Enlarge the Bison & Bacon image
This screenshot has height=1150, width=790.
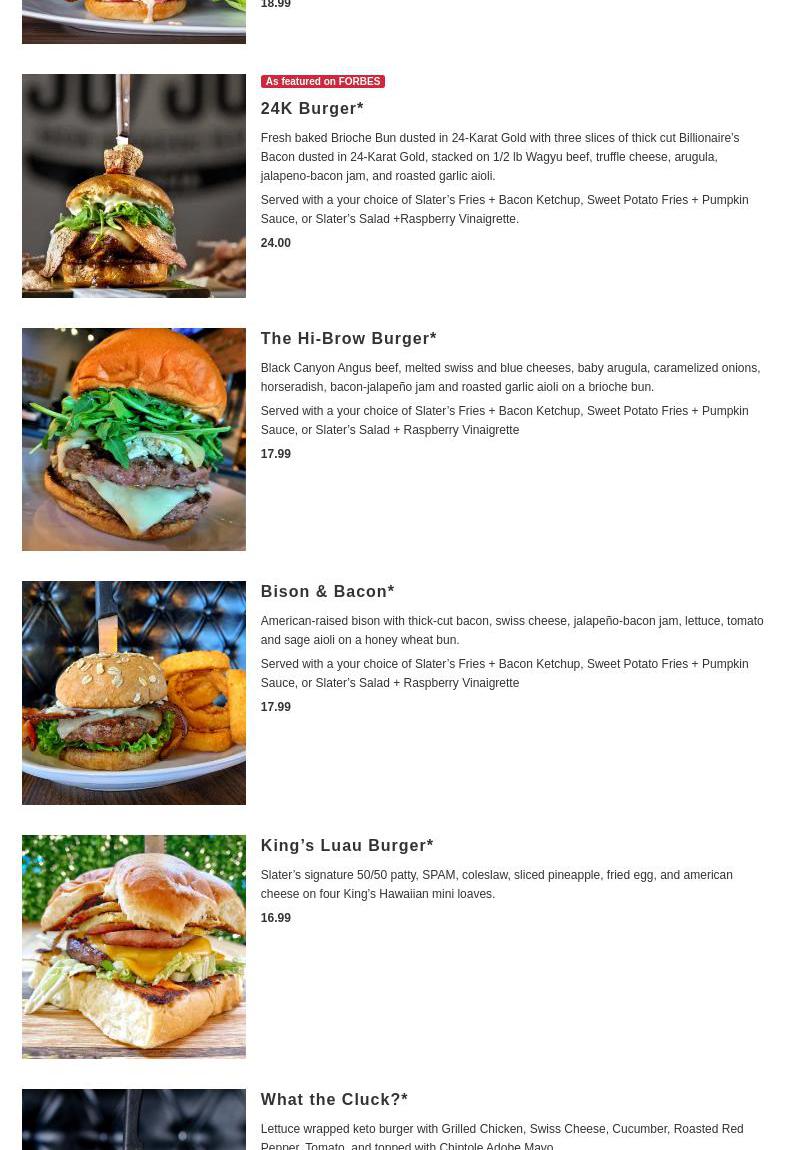click(x=133, y=693)
